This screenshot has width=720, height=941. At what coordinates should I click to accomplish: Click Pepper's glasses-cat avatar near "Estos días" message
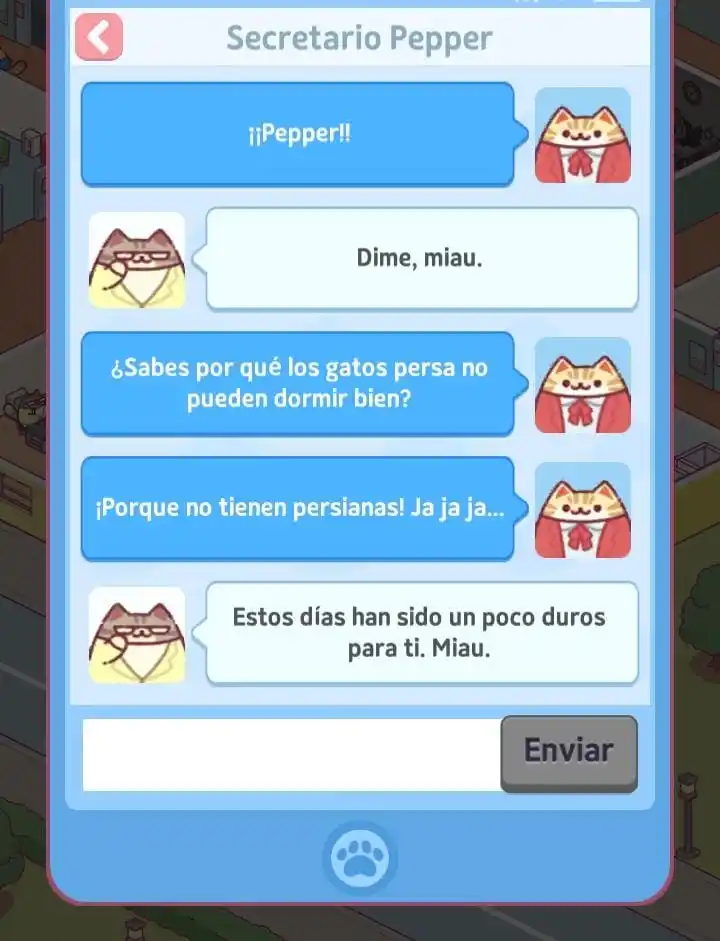pyautogui.click(x=137, y=634)
